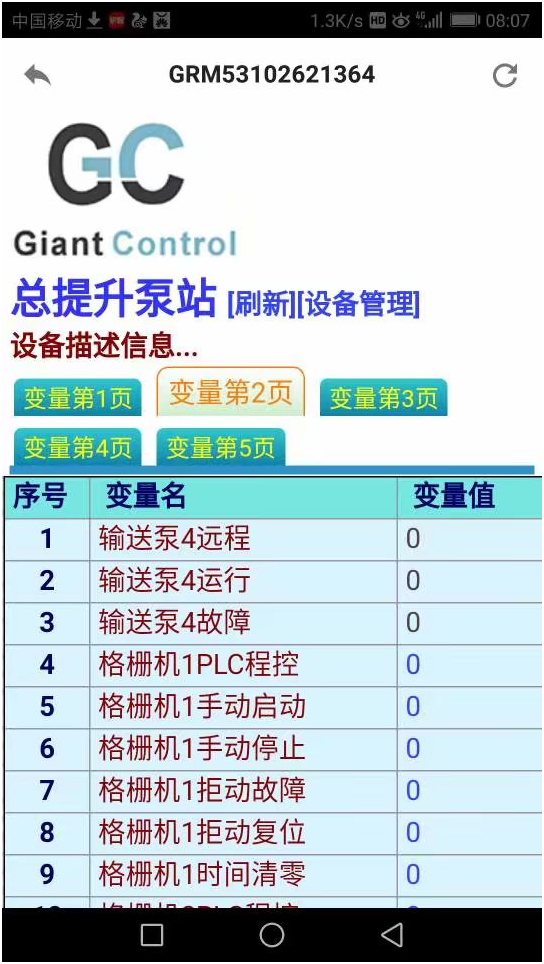The height and width of the screenshot is (964, 544).
Task: Tap the blue value for 格栅机1手动停止
Action: (413, 748)
